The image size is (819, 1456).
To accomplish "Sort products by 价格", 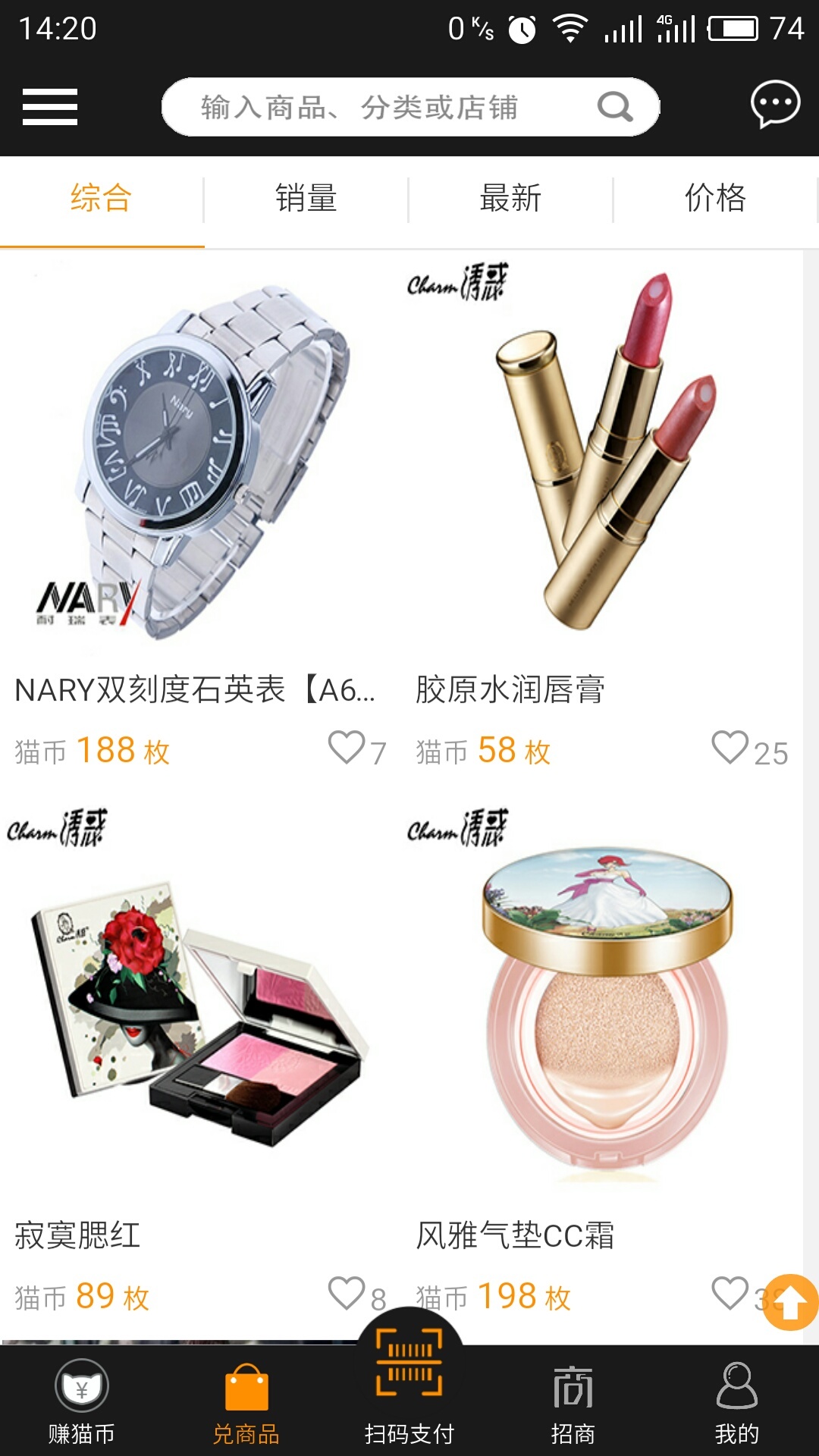I will click(x=715, y=199).
